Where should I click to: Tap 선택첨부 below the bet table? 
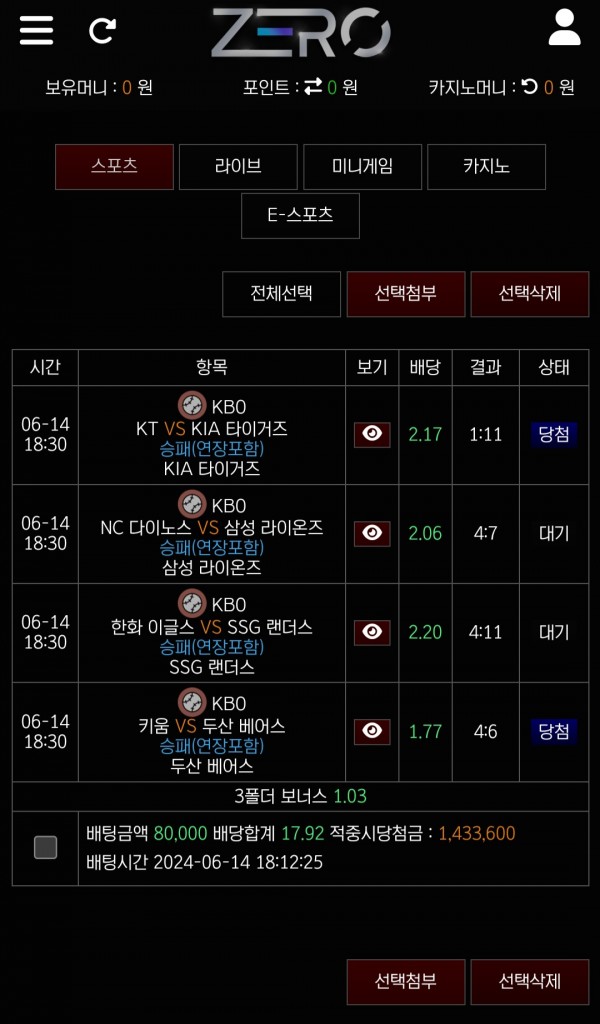[x=405, y=981]
